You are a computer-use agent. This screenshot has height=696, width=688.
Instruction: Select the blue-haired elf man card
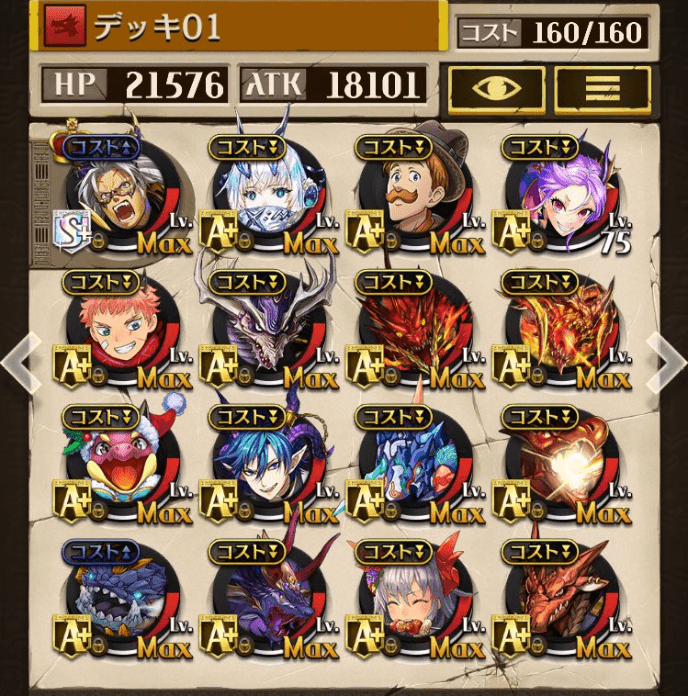point(262,468)
